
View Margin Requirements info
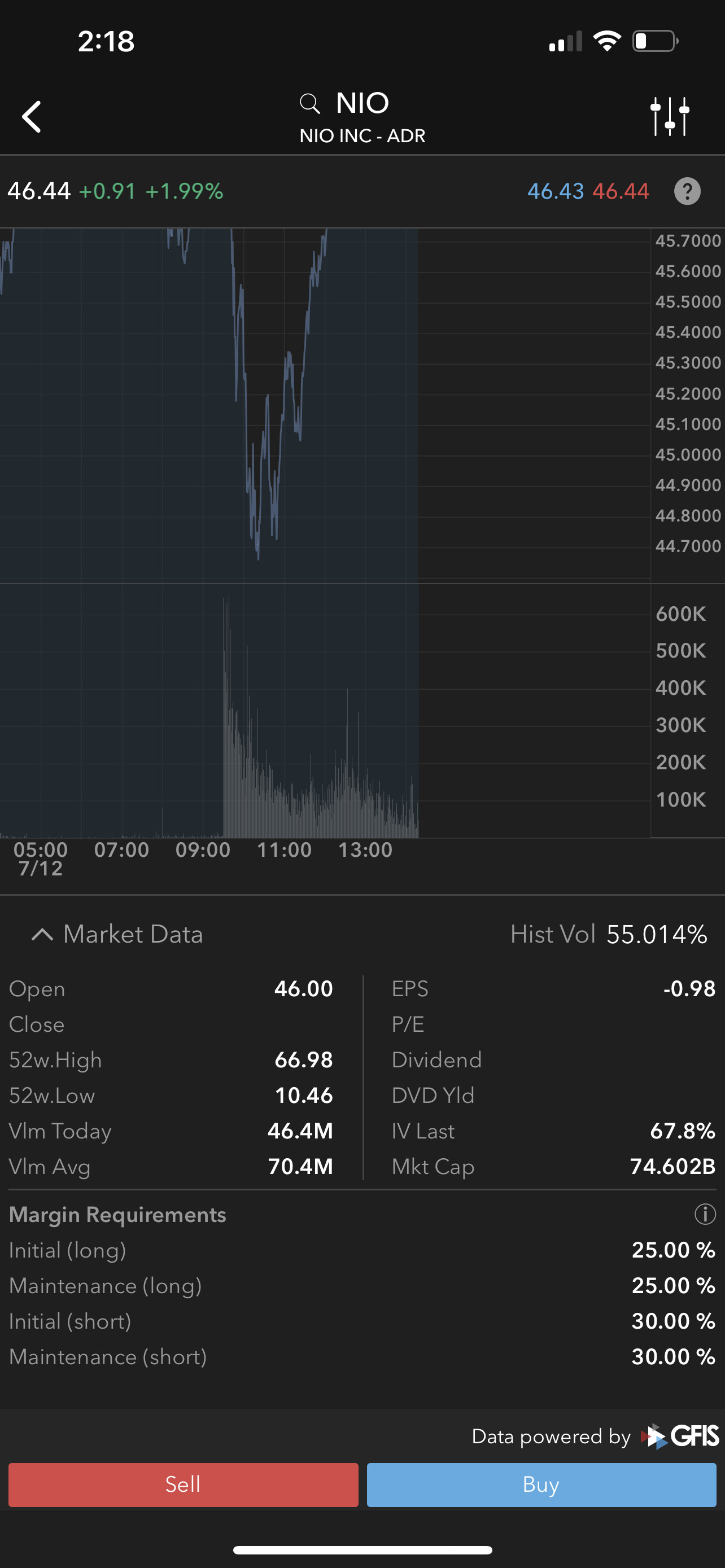tap(705, 1214)
